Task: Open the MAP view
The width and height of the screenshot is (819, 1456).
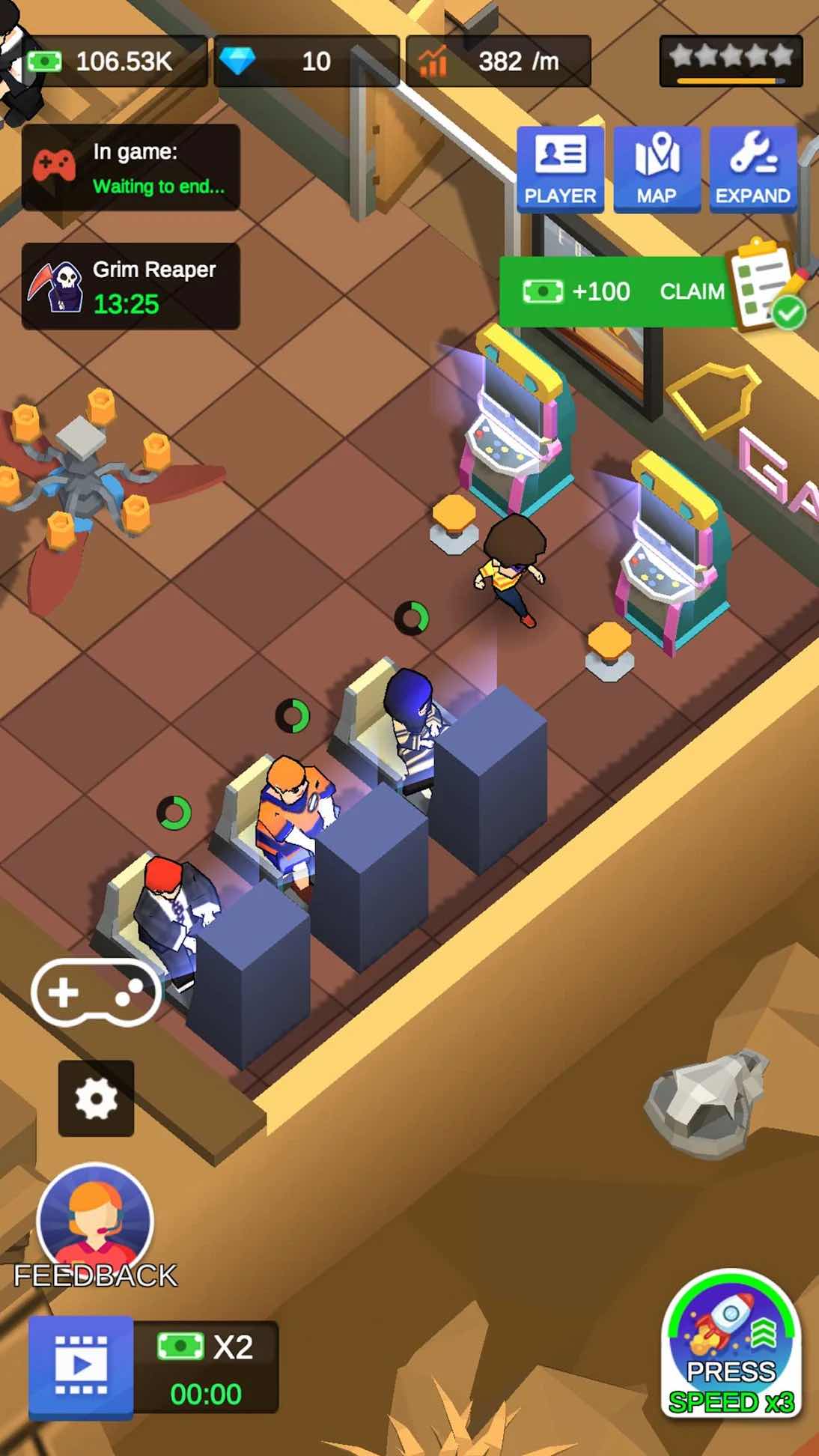Action: [657, 169]
